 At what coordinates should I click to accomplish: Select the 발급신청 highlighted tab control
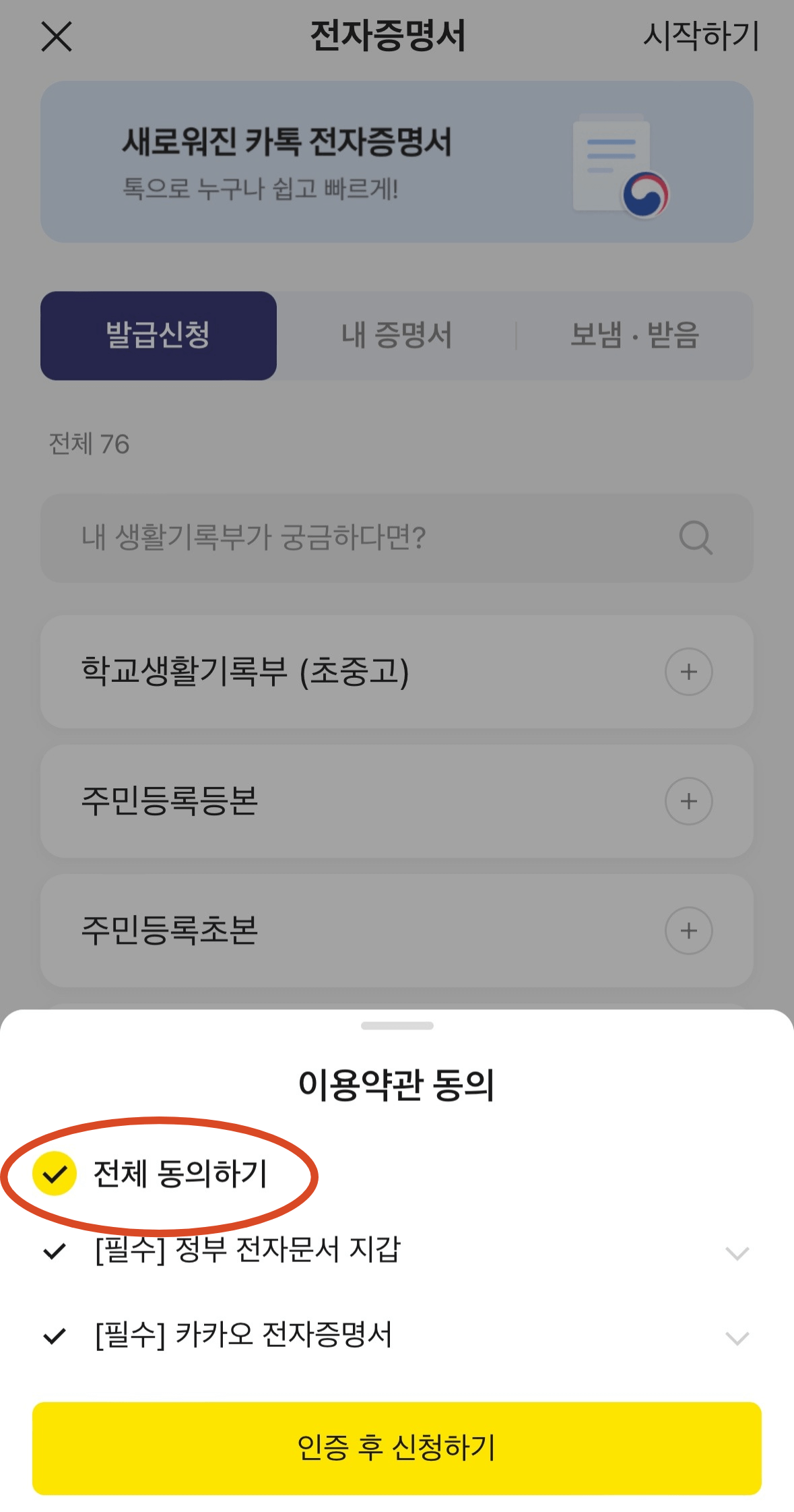pyautogui.click(x=159, y=336)
